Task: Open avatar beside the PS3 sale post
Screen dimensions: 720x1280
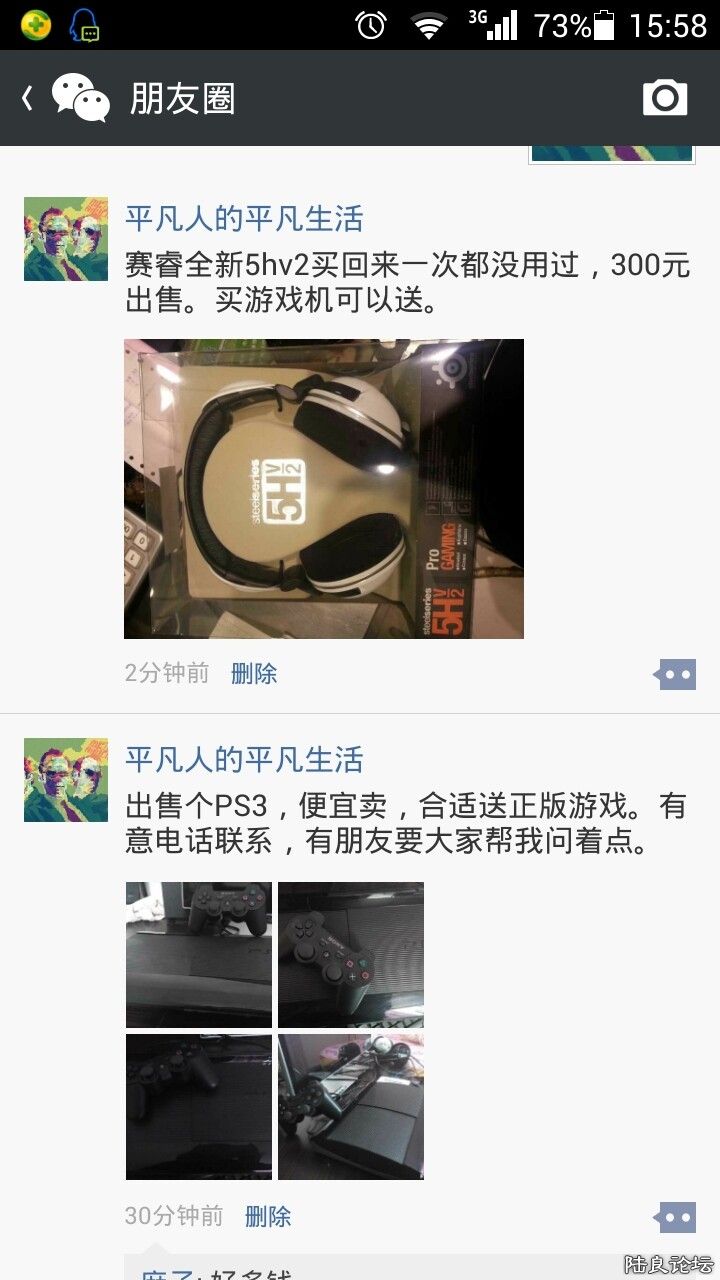Action: pos(66,780)
